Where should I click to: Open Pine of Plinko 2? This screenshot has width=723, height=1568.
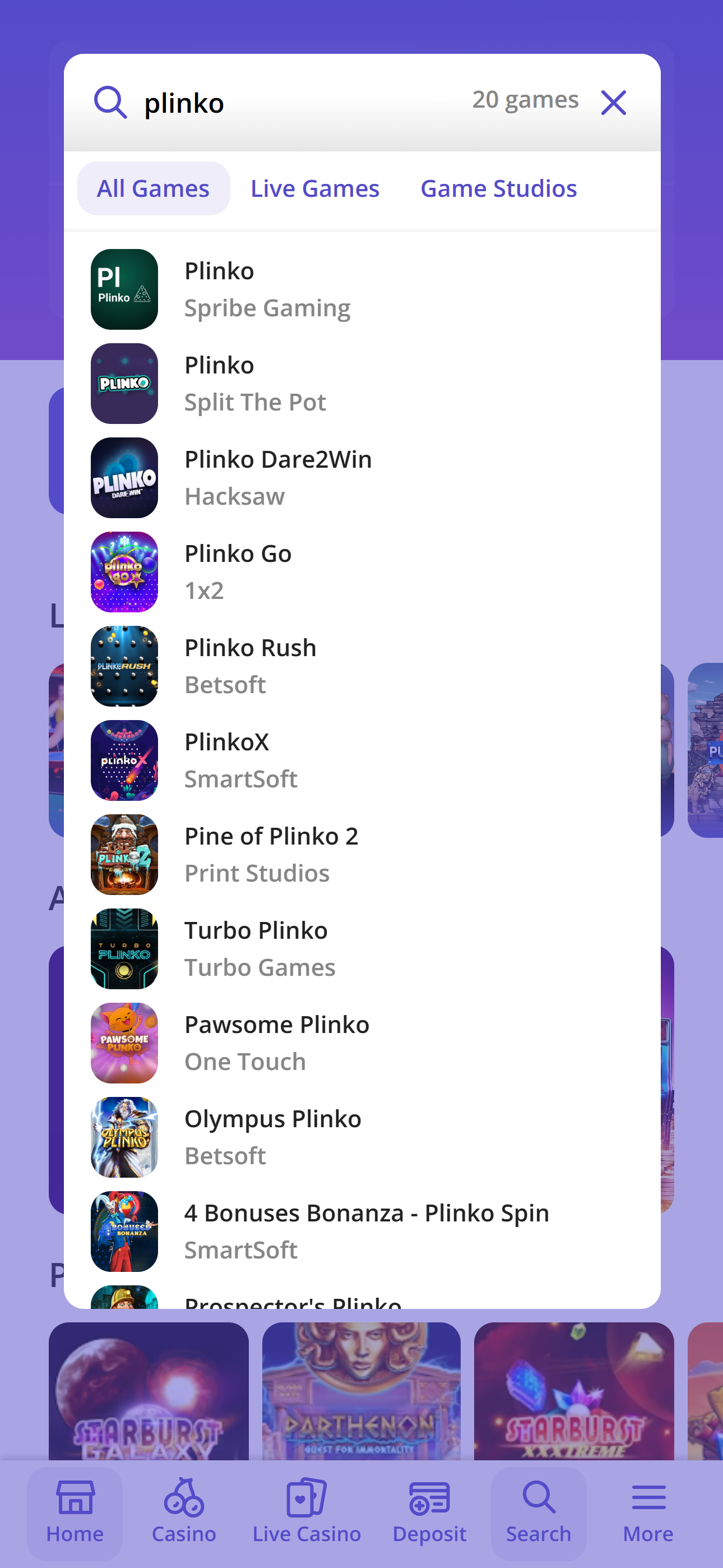(124, 854)
